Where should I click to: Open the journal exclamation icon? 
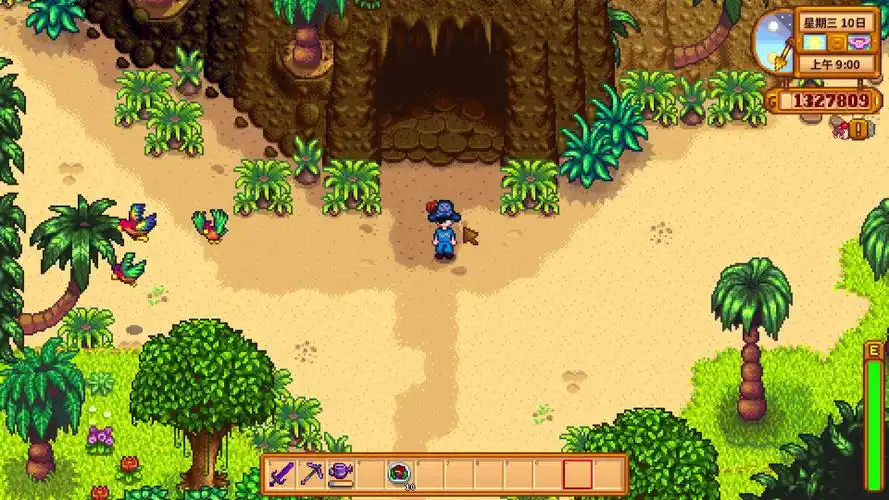click(x=856, y=128)
